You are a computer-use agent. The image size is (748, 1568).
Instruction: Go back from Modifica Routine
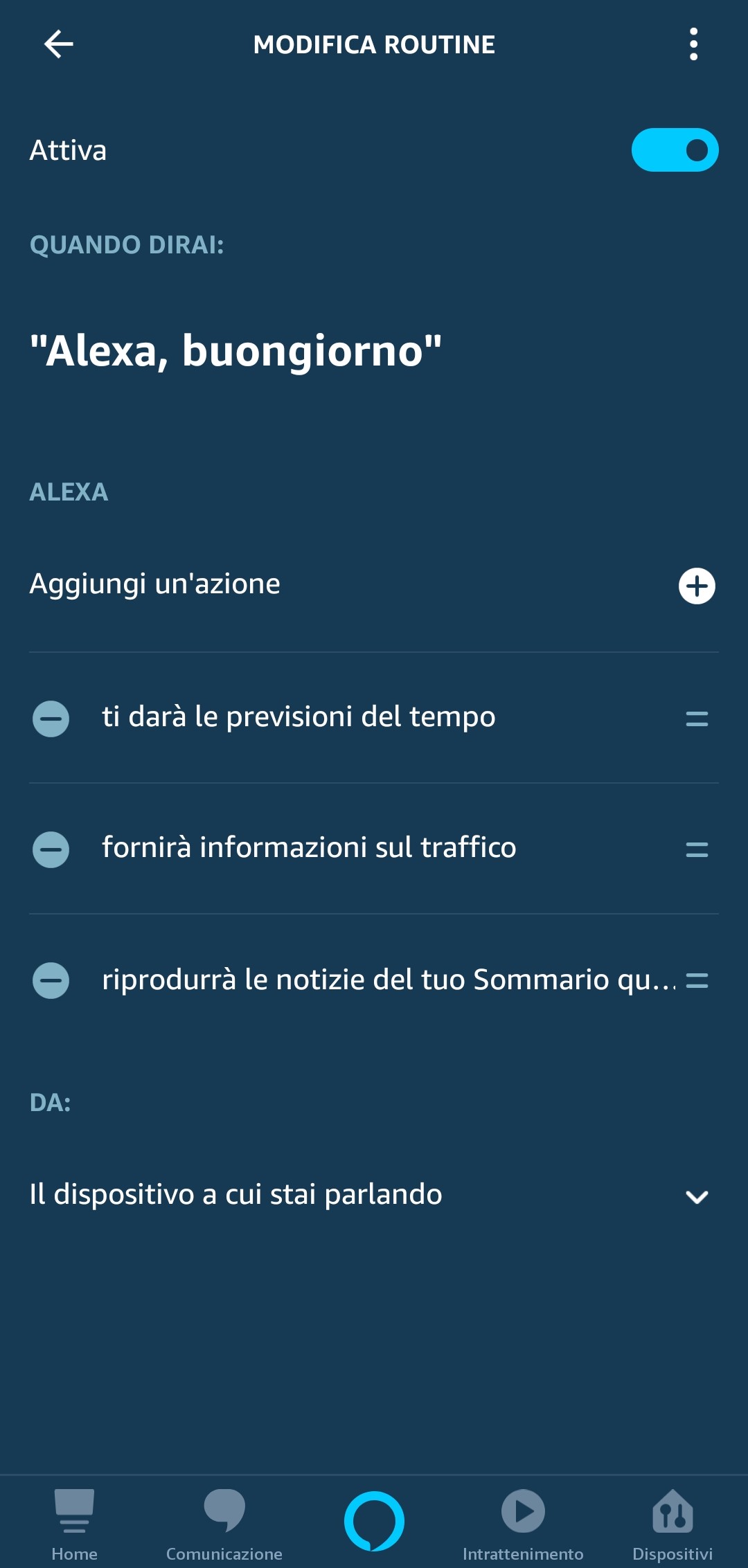(59, 44)
